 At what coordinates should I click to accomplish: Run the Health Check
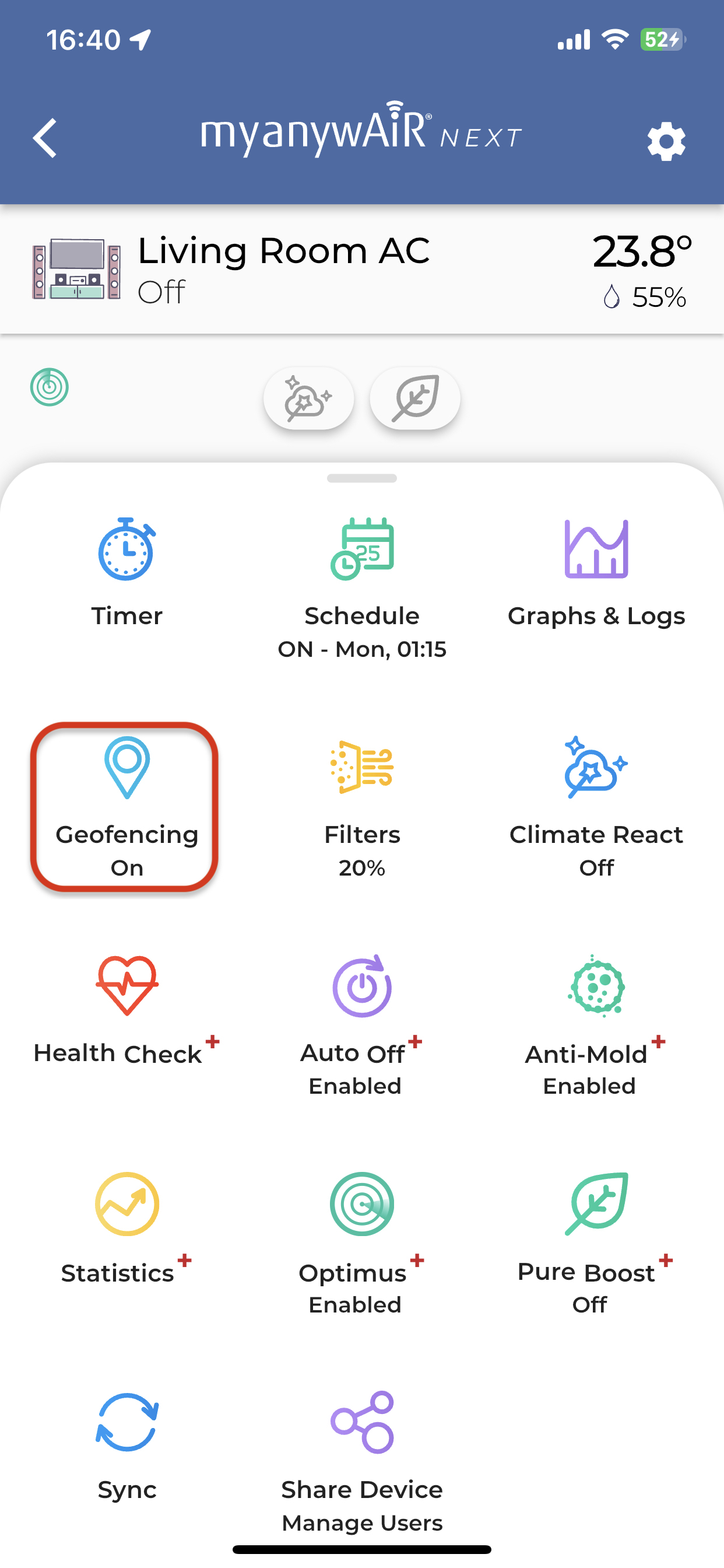125,1010
